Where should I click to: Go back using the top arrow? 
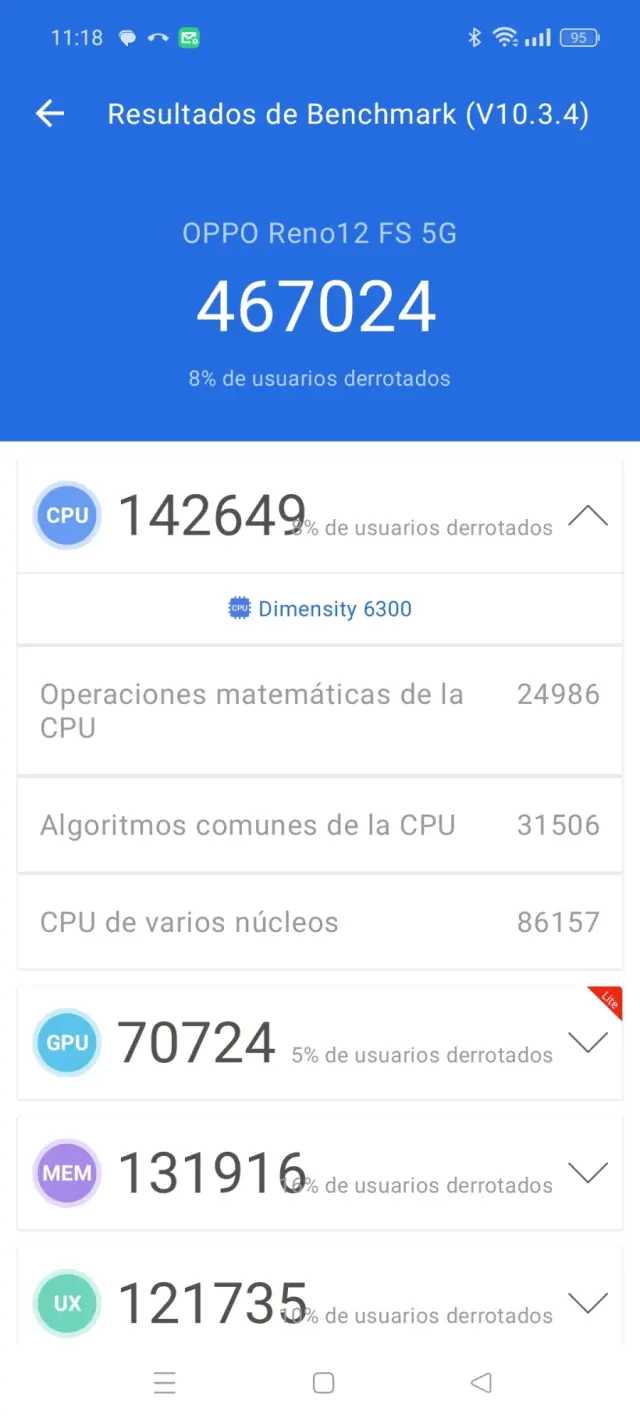point(50,114)
